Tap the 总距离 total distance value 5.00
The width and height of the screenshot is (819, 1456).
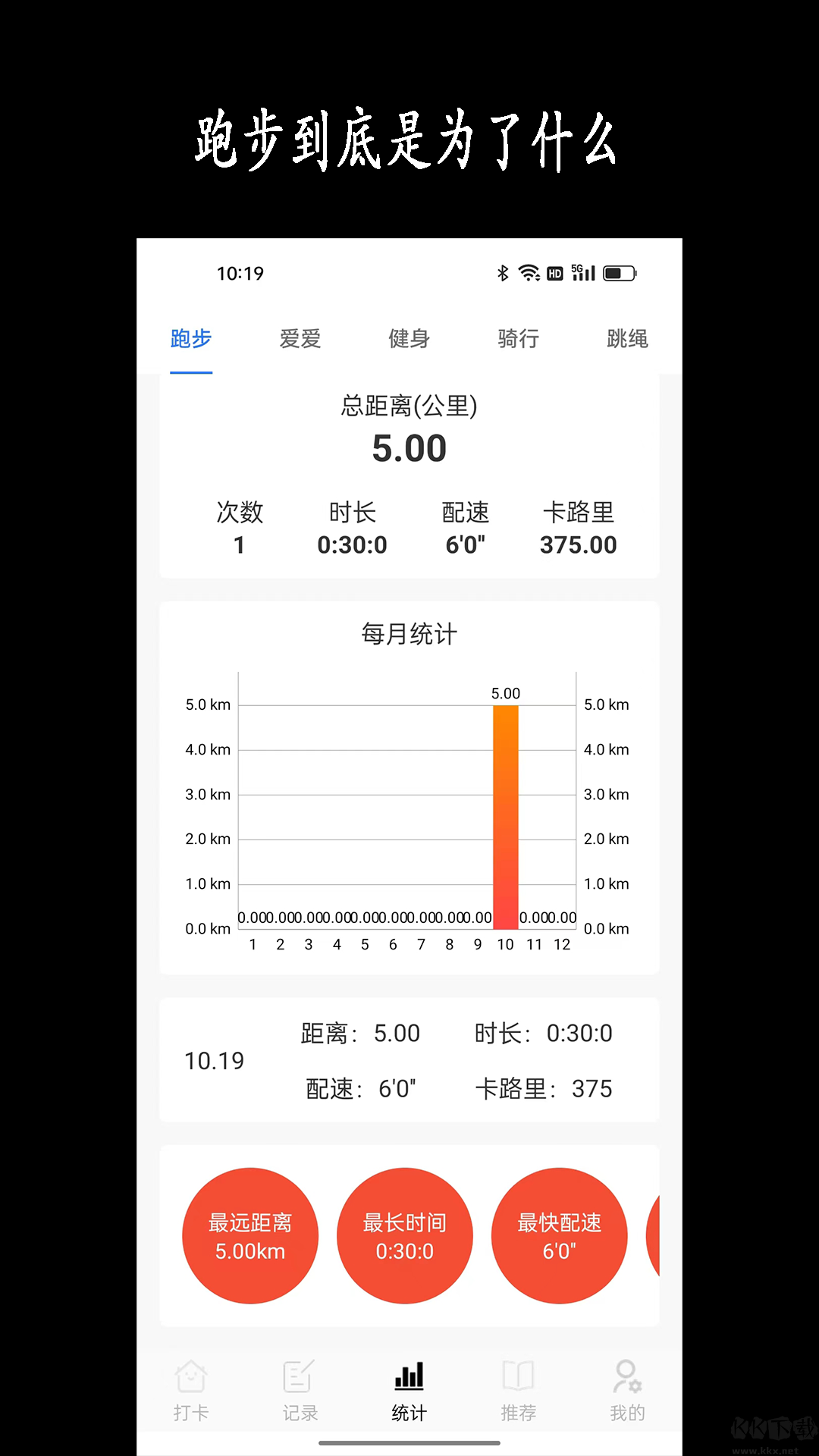(409, 448)
